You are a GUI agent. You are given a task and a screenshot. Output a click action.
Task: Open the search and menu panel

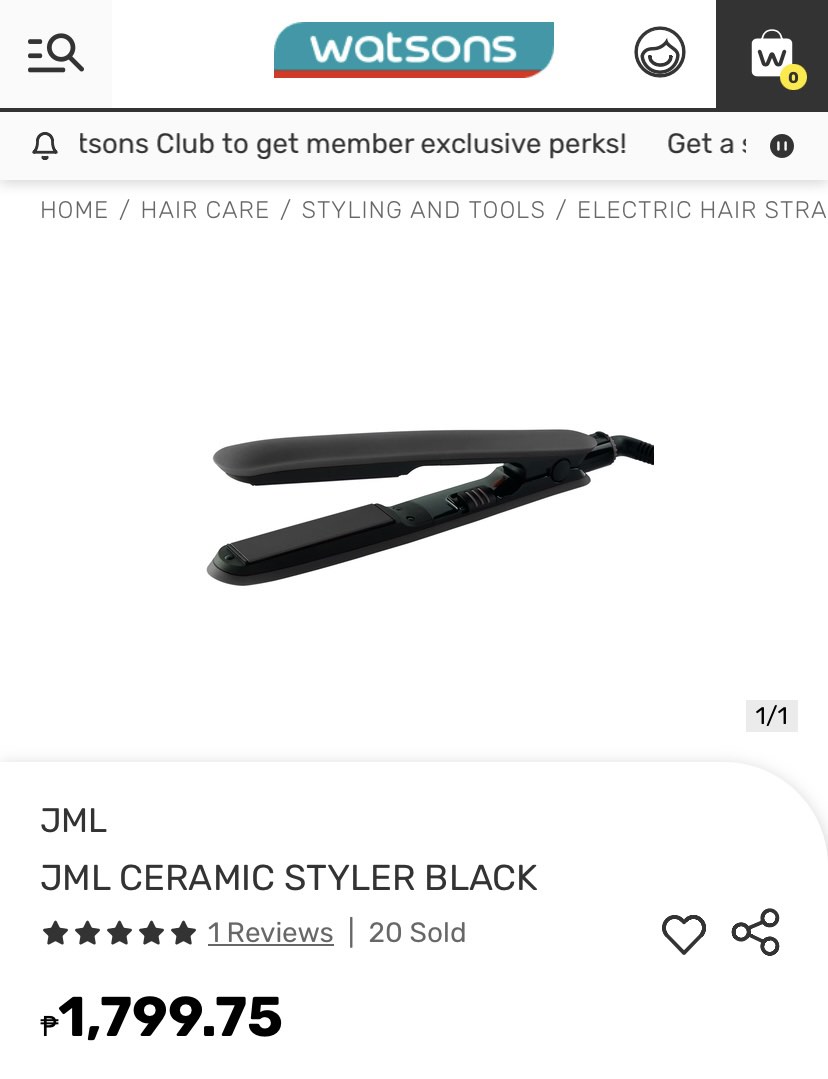coord(56,53)
